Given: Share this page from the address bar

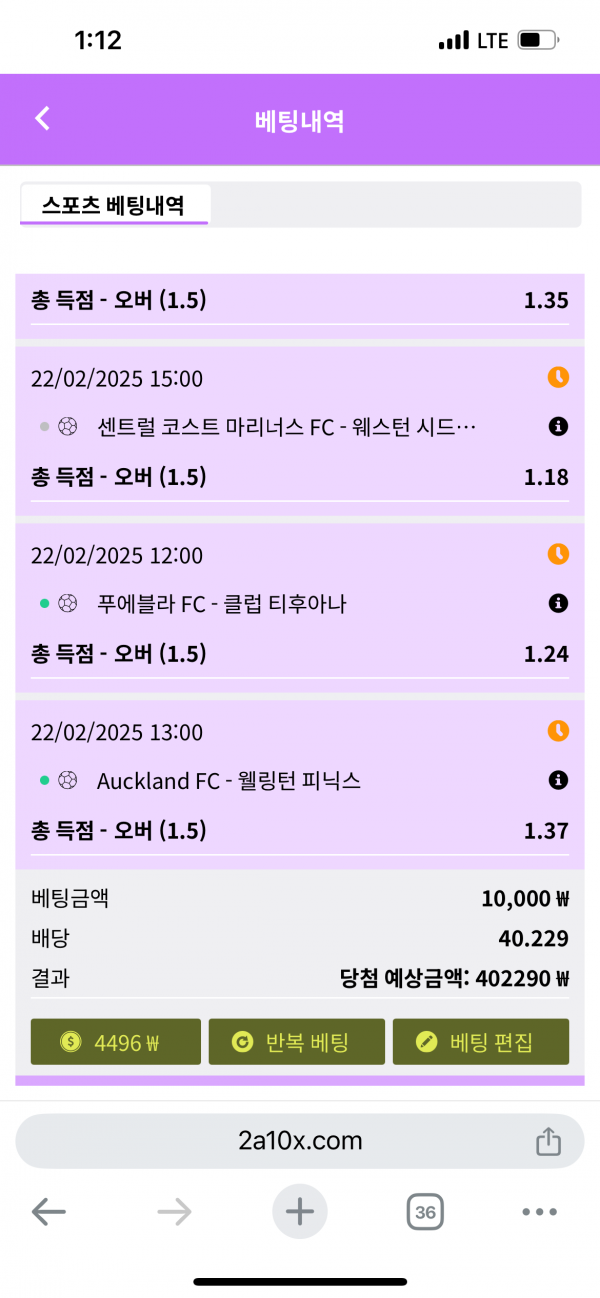Looking at the screenshot, I should click(547, 1141).
